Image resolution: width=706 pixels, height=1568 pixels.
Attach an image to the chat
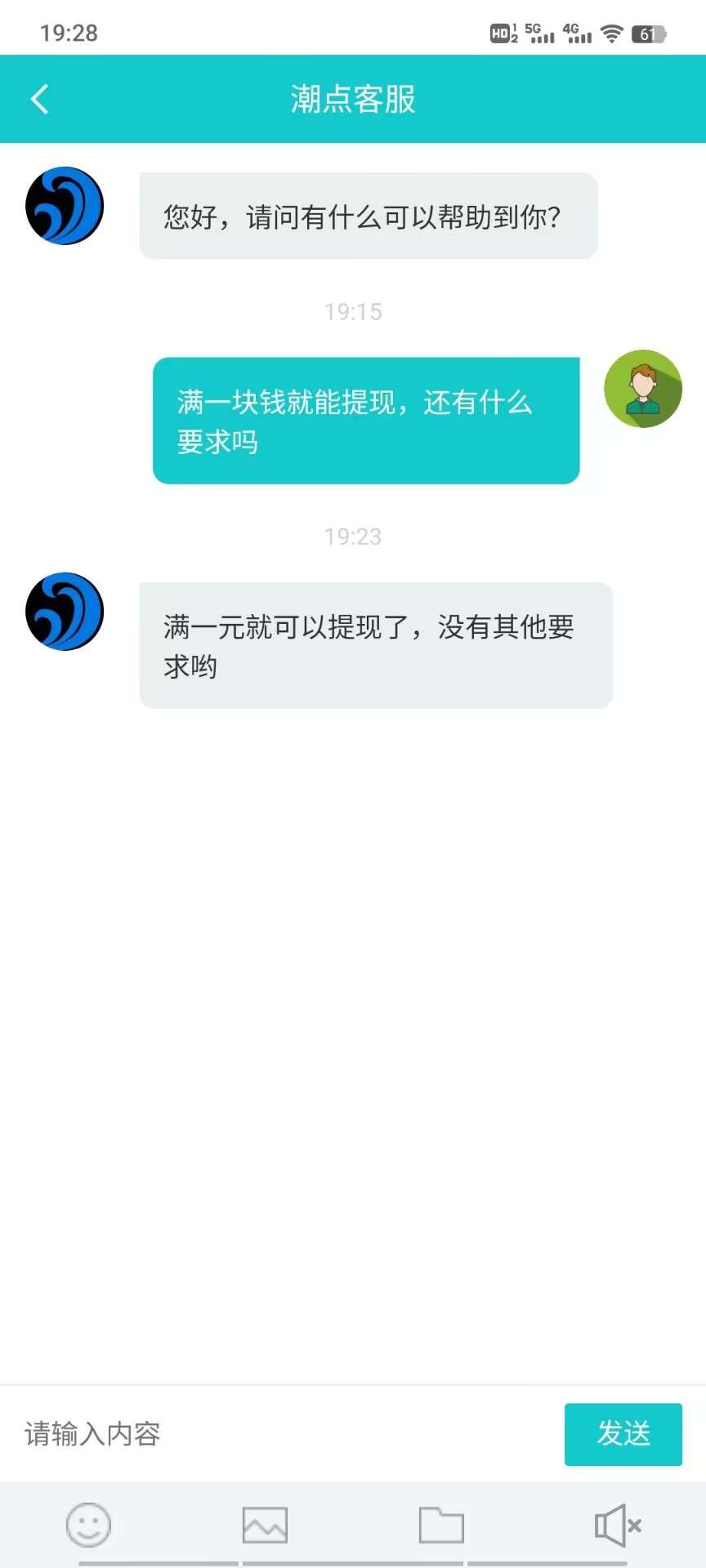(265, 1525)
